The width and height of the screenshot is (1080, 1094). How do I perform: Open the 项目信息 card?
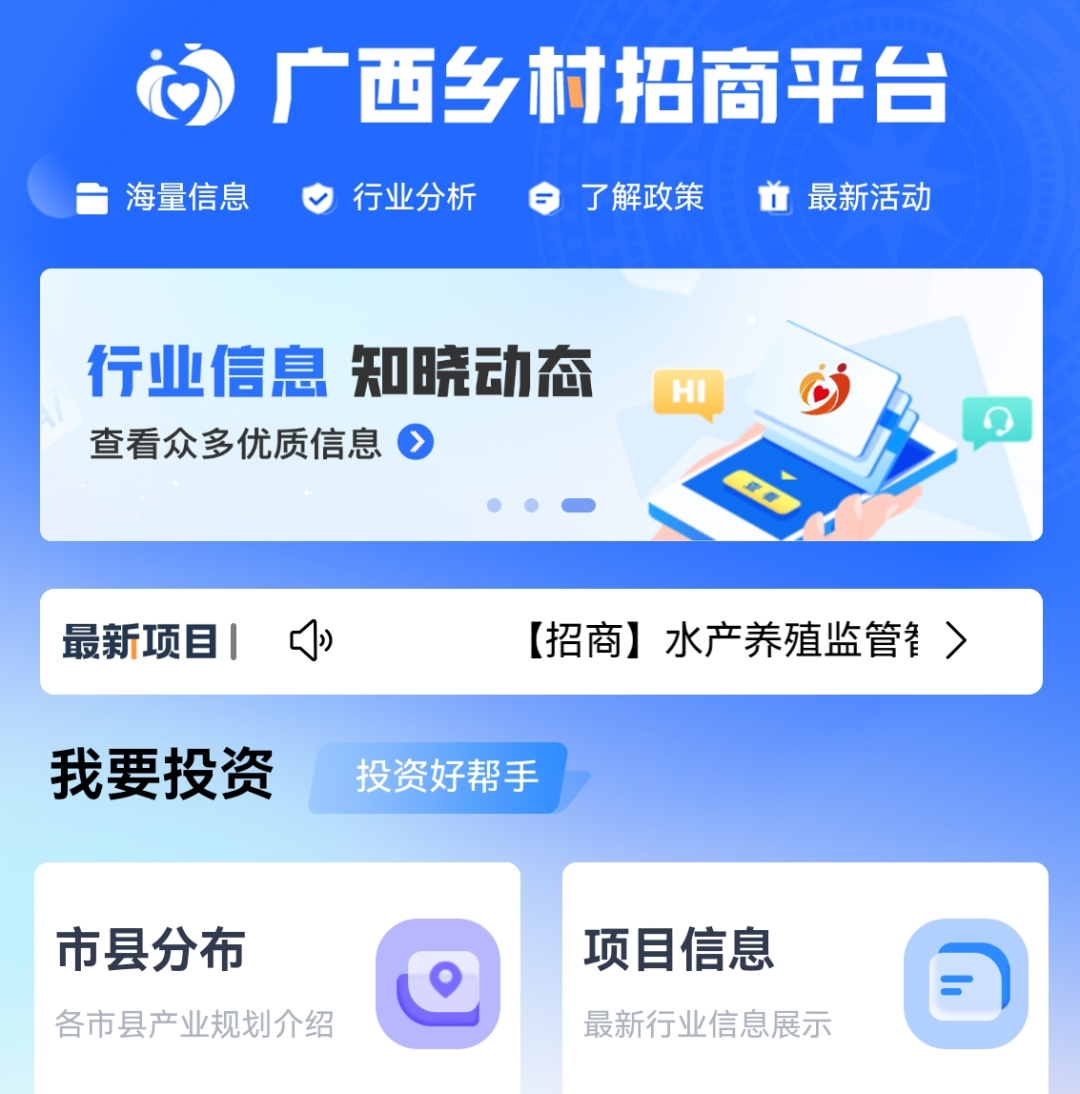pos(805,980)
